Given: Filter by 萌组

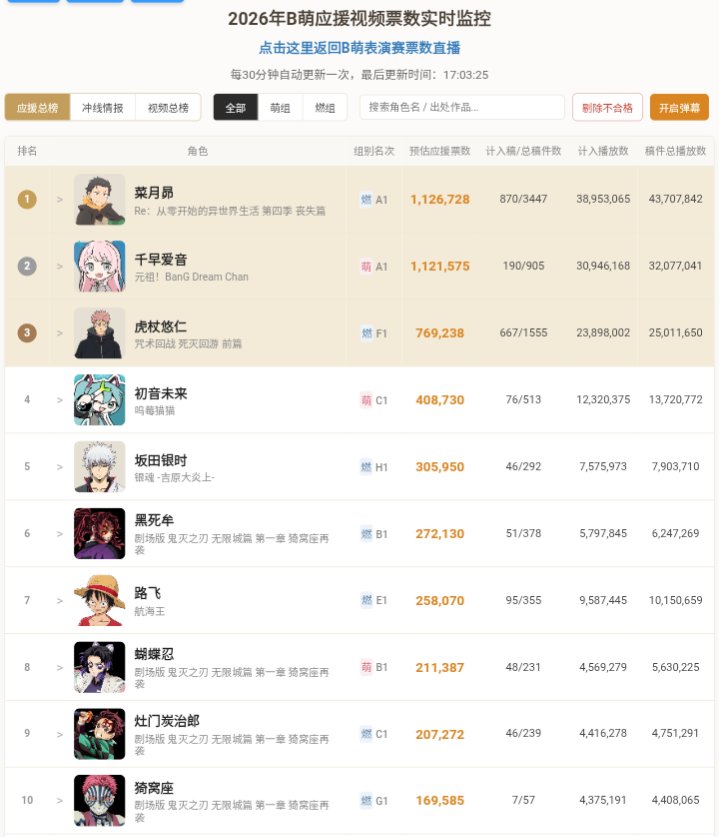Looking at the screenshot, I should pyautogui.click(x=280, y=108).
